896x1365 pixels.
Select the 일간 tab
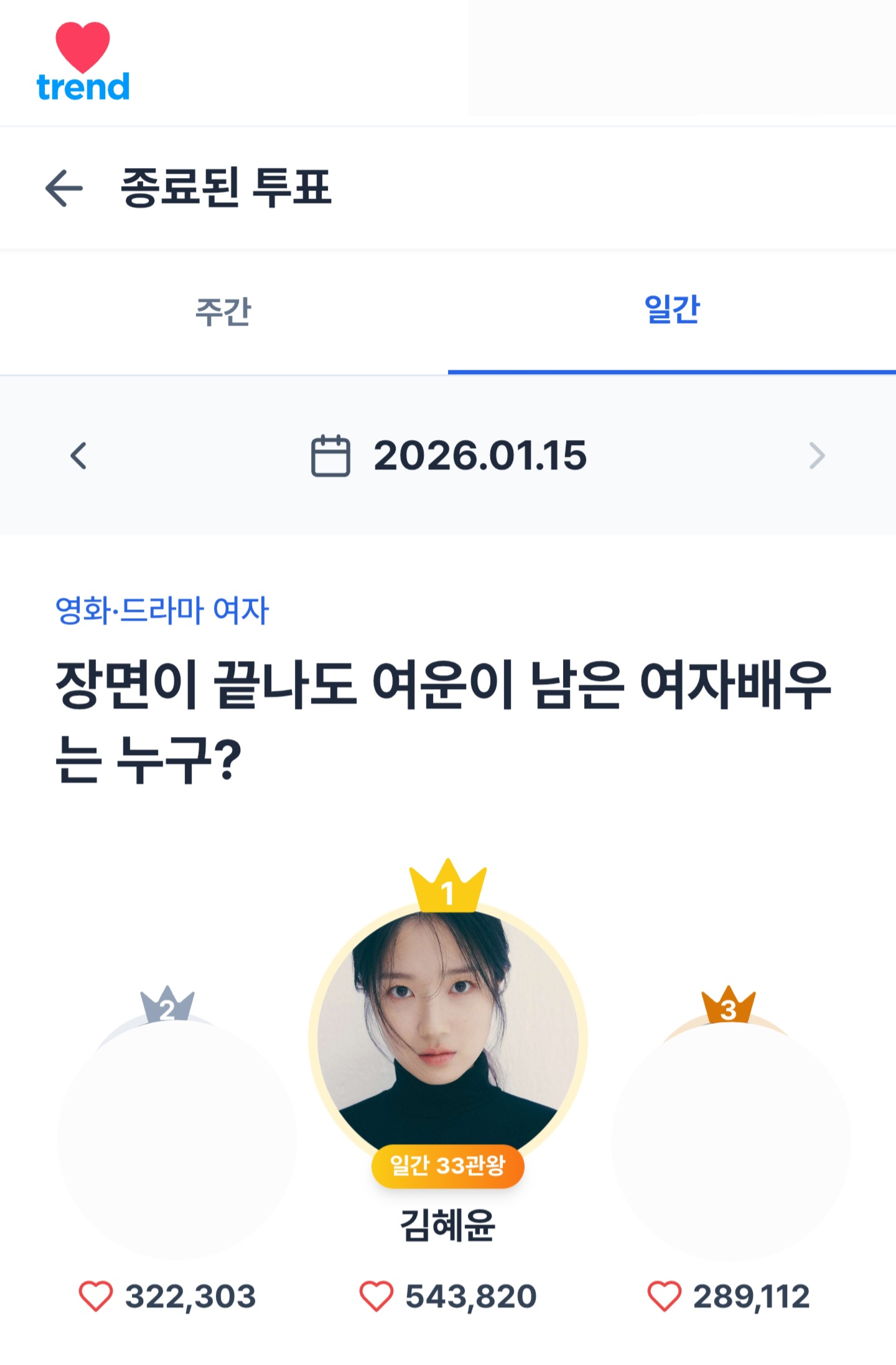[x=672, y=310]
